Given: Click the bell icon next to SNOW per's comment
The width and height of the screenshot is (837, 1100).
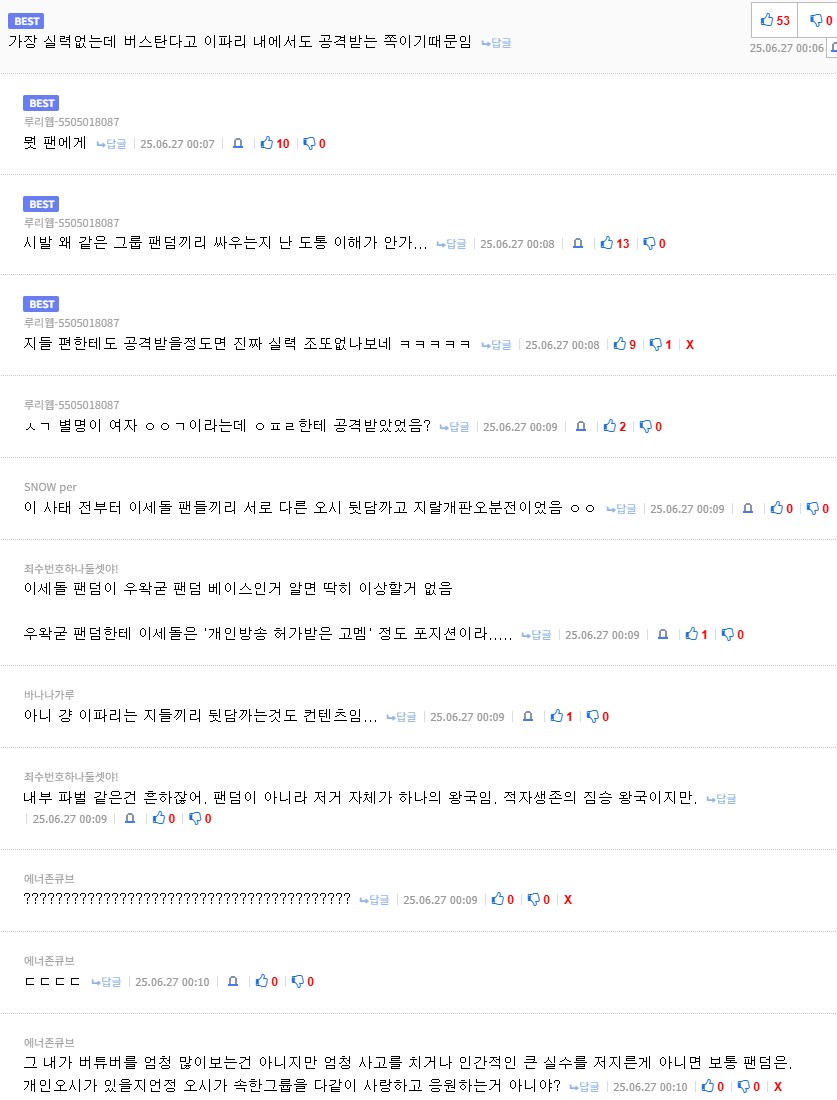Looking at the screenshot, I should click(x=747, y=509).
